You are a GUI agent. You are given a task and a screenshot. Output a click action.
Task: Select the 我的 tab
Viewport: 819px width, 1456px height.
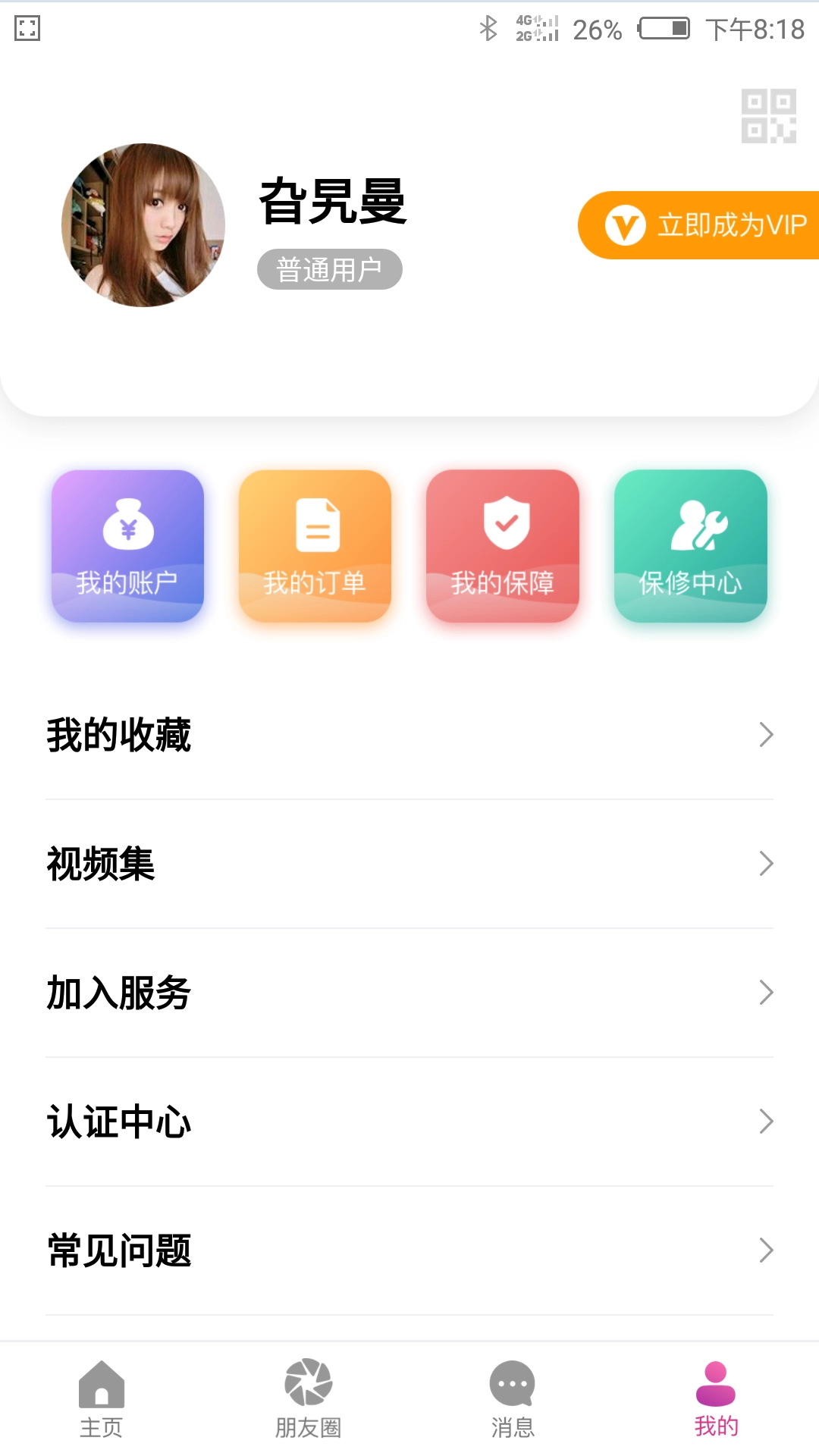[x=716, y=1398]
